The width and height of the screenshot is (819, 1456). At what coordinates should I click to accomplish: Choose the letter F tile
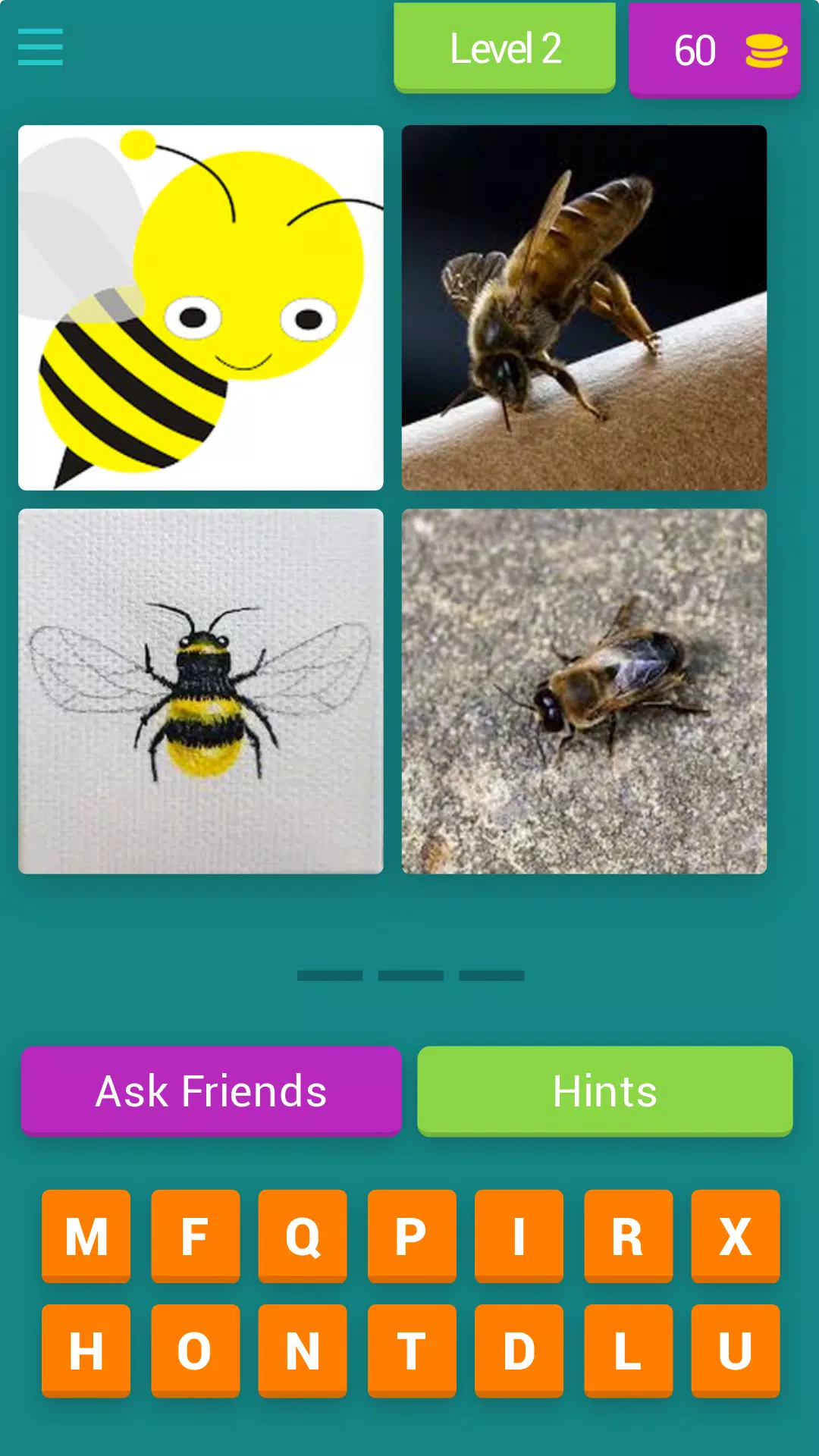pyautogui.click(x=195, y=1235)
